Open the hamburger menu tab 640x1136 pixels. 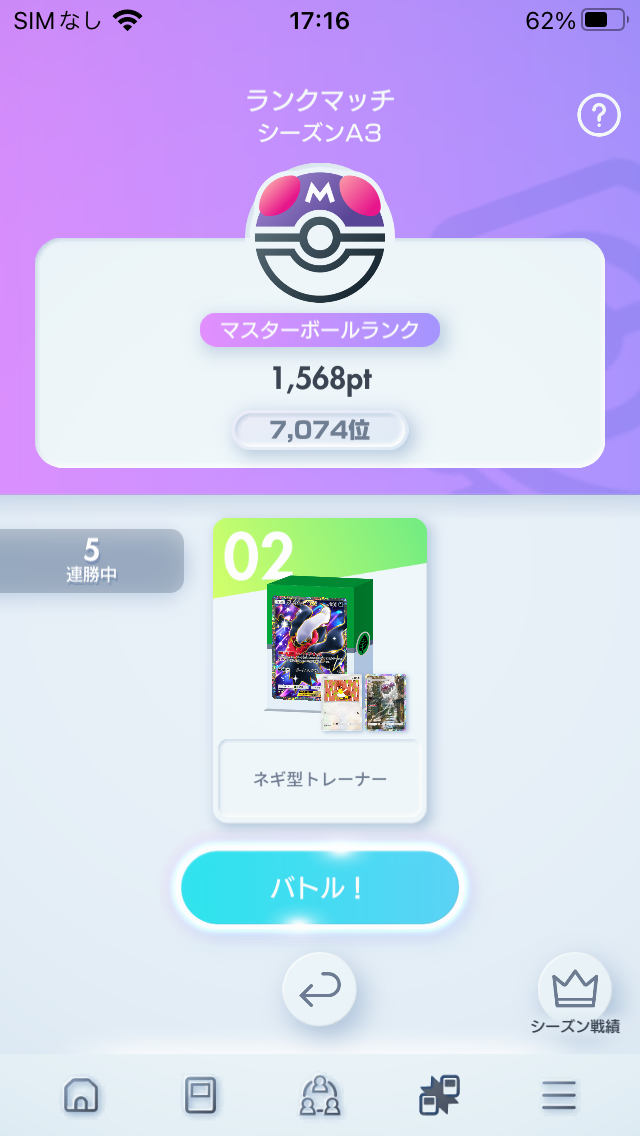tap(559, 1095)
